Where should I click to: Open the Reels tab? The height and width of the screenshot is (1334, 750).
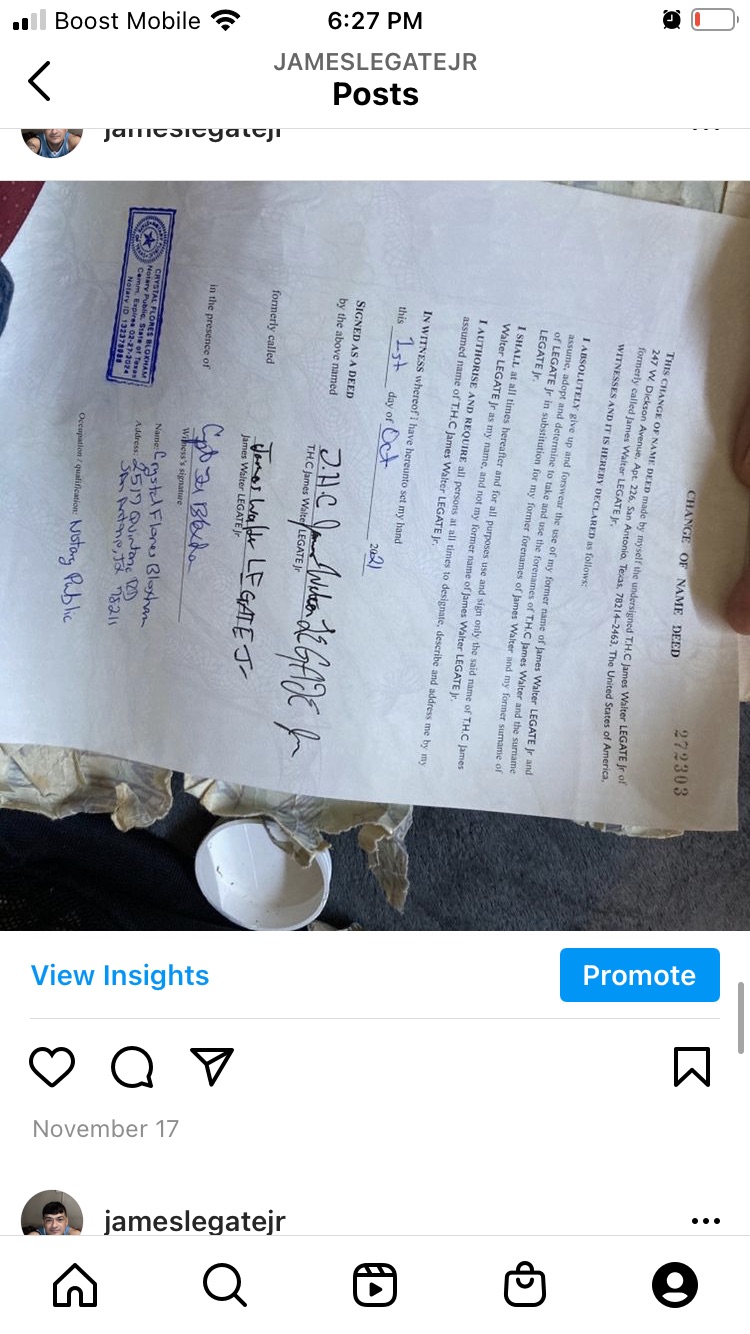pyautogui.click(x=375, y=1284)
